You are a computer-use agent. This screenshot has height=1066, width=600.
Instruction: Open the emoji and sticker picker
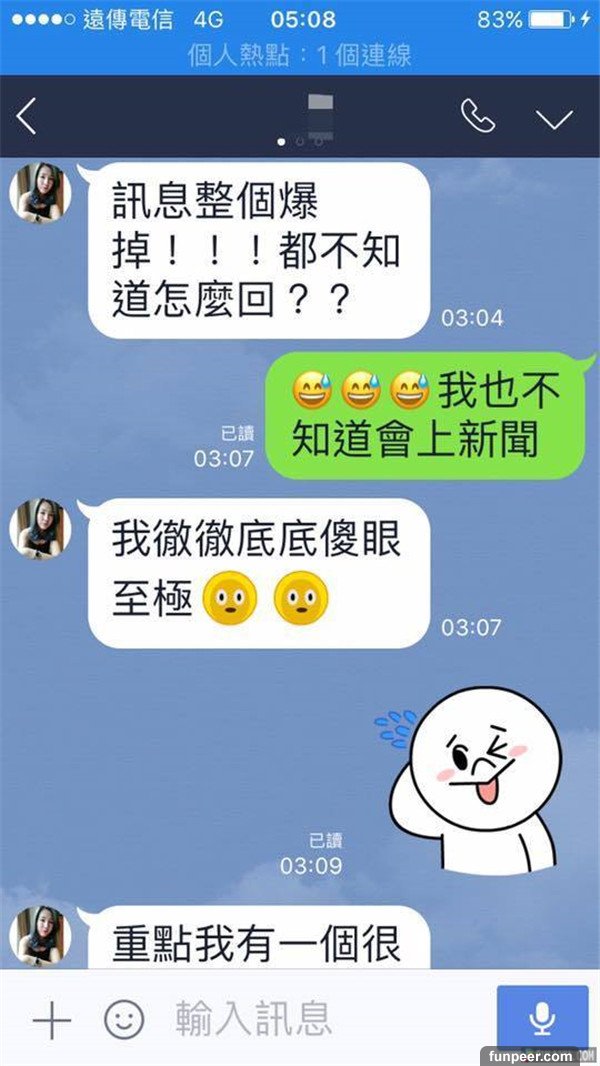click(124, 1021)
